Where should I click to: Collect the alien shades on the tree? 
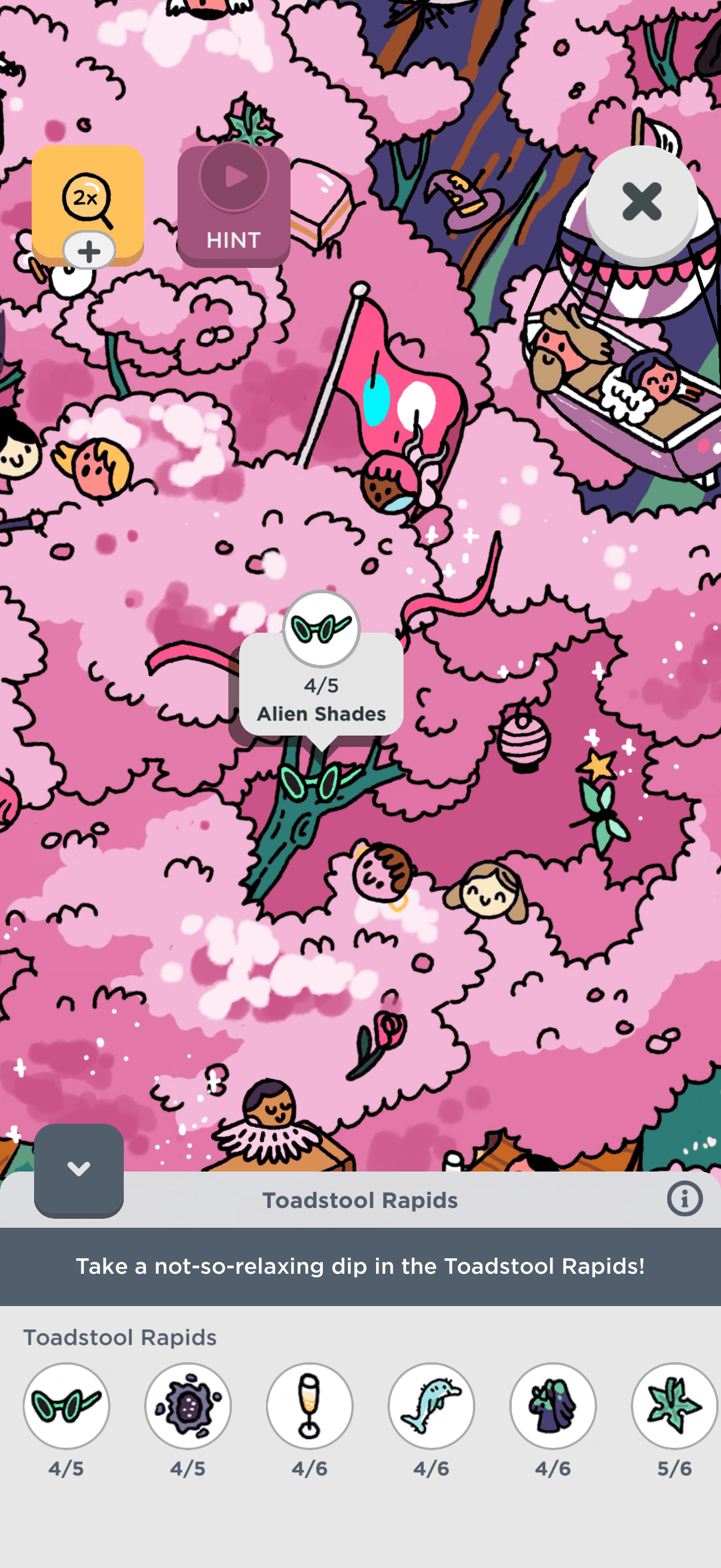pos(317,781)
